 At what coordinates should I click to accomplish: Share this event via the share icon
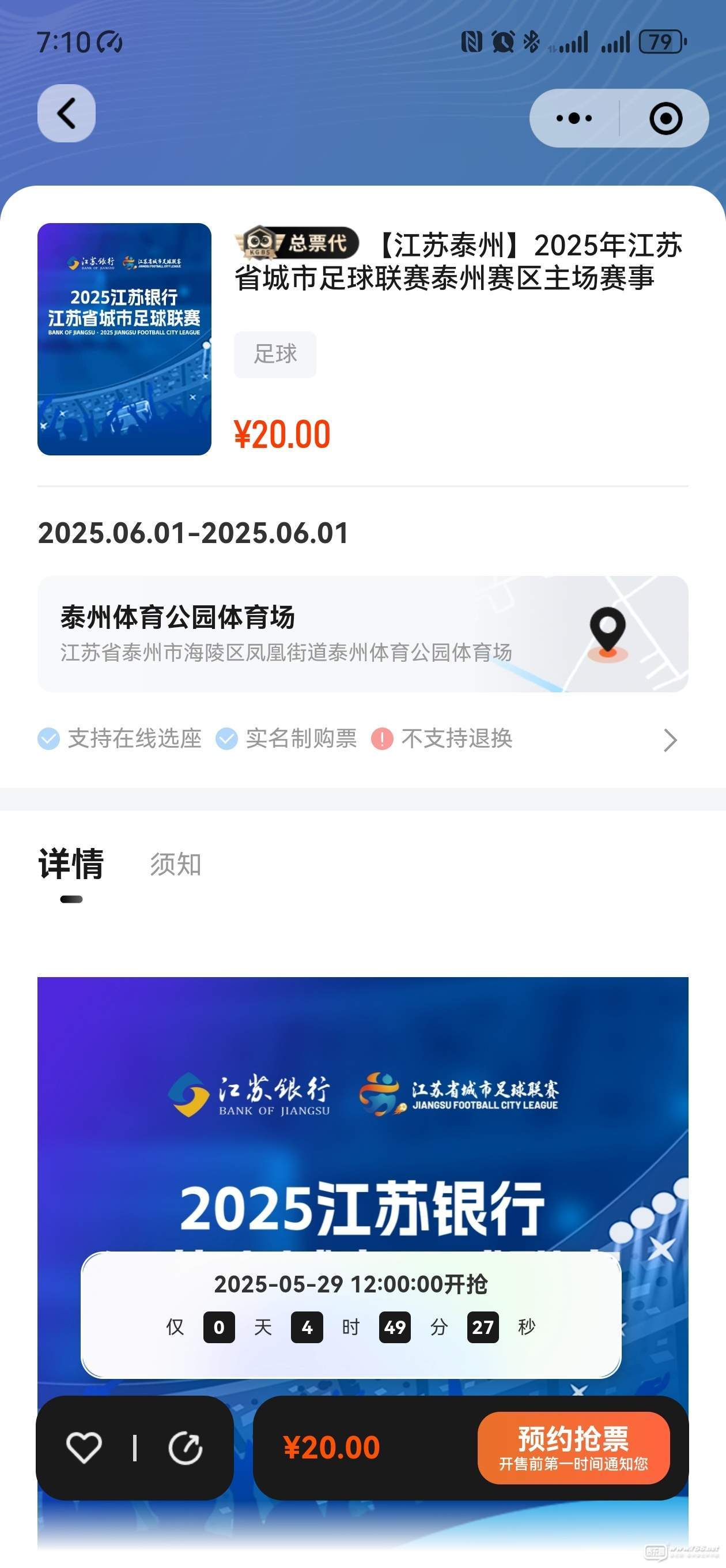[185, 1447]
